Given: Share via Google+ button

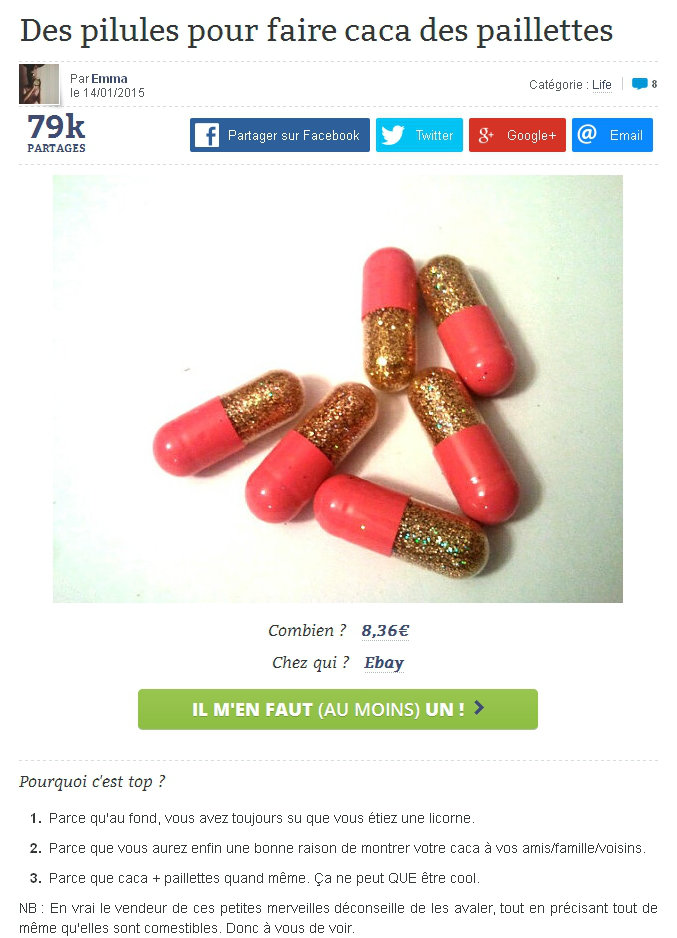Looking at the screenshot, I should tap(517, 135).
